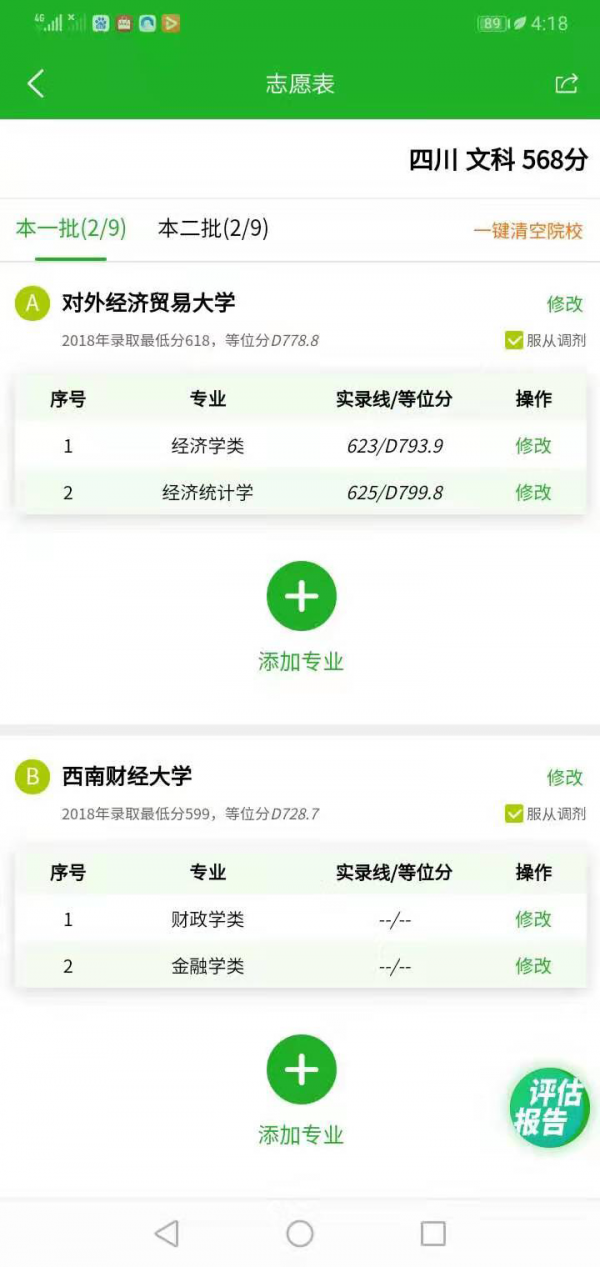Tap 修改 in the 财政学类 row

click(x=533, y=919)
